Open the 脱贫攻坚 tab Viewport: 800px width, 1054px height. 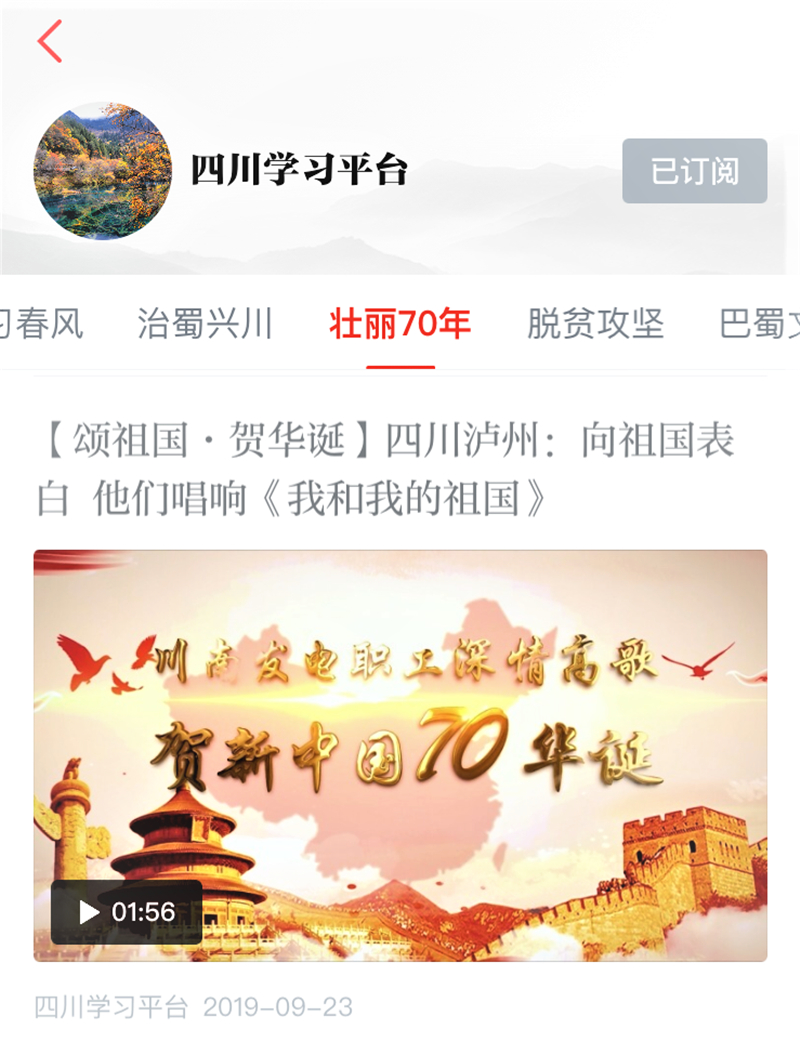(595, 324)
